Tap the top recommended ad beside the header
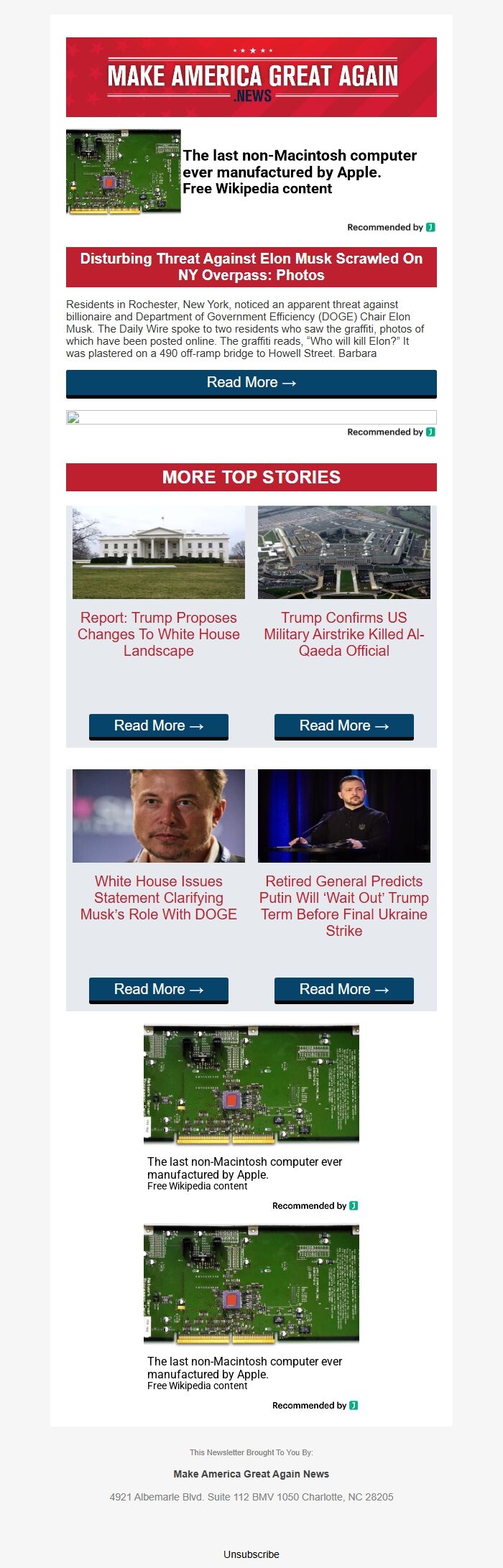This screenshot has height=1568, width=503. pos(251,172)
